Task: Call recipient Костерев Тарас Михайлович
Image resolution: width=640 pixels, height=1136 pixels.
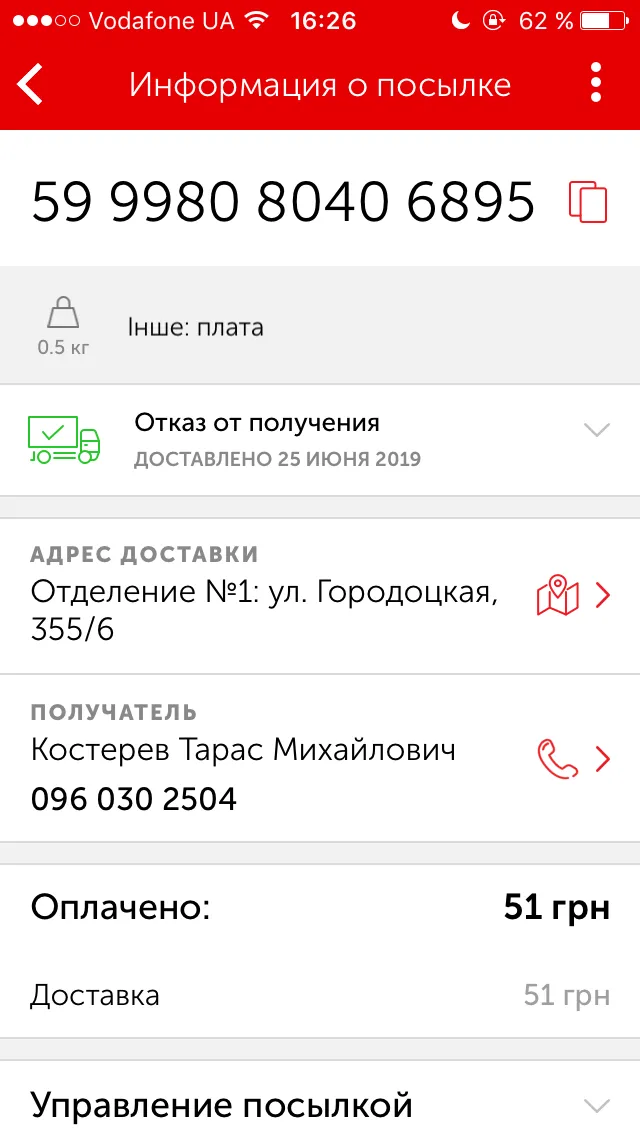Action: [557, 759]
